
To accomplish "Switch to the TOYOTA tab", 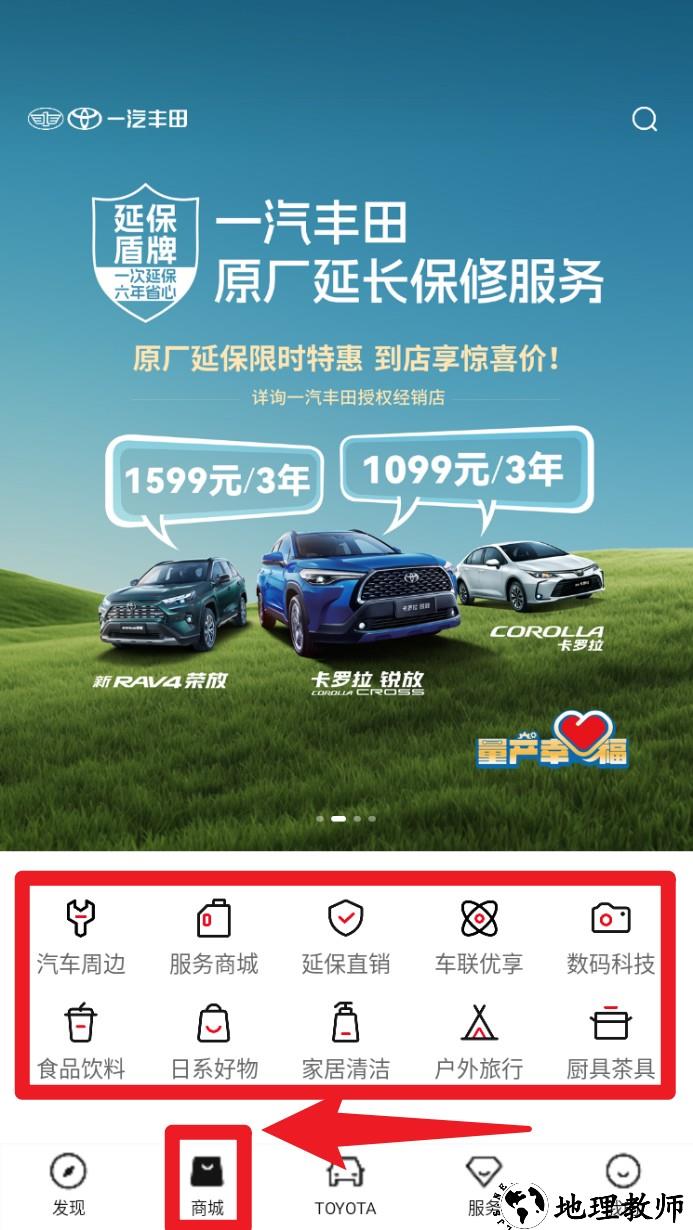I will [345, 1184].
